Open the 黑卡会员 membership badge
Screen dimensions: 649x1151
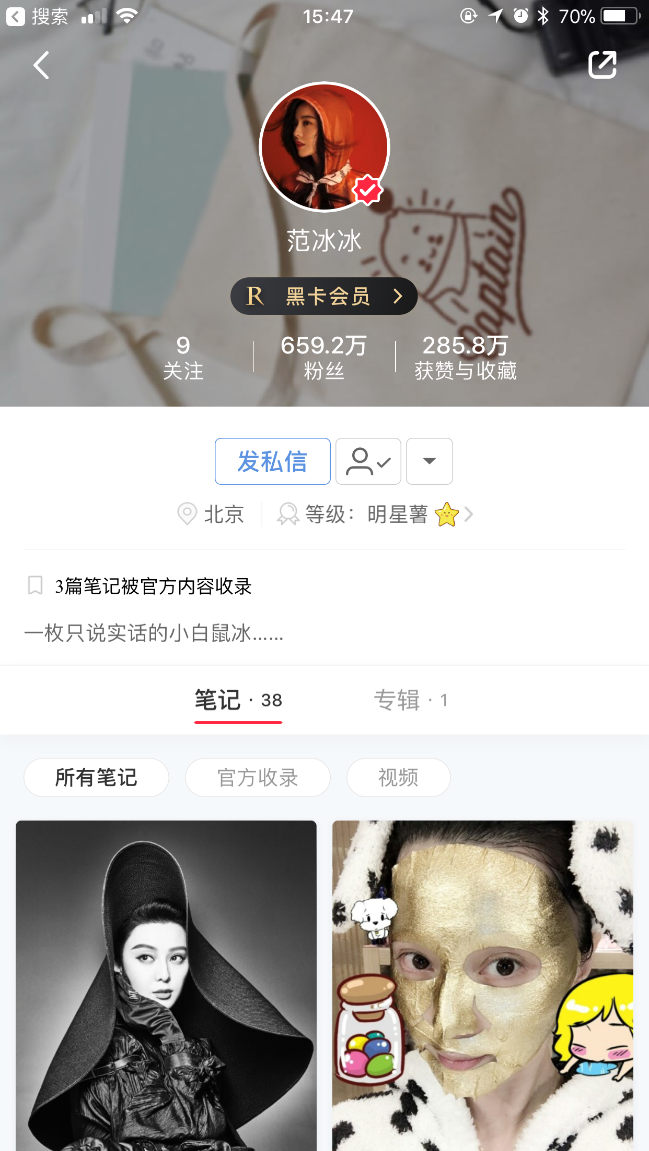(x=324, y=296)
